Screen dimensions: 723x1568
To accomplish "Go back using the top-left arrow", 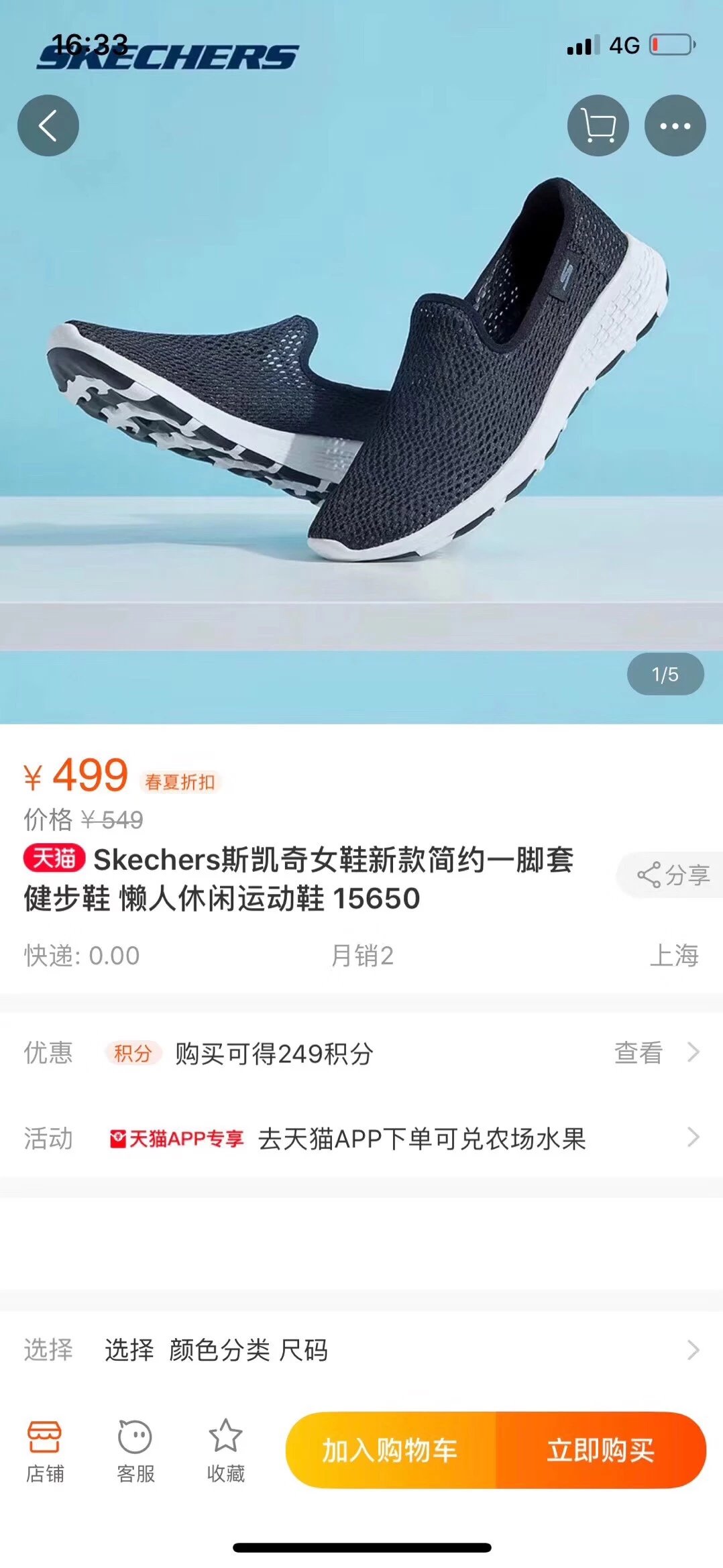I will tap(48, 125).
